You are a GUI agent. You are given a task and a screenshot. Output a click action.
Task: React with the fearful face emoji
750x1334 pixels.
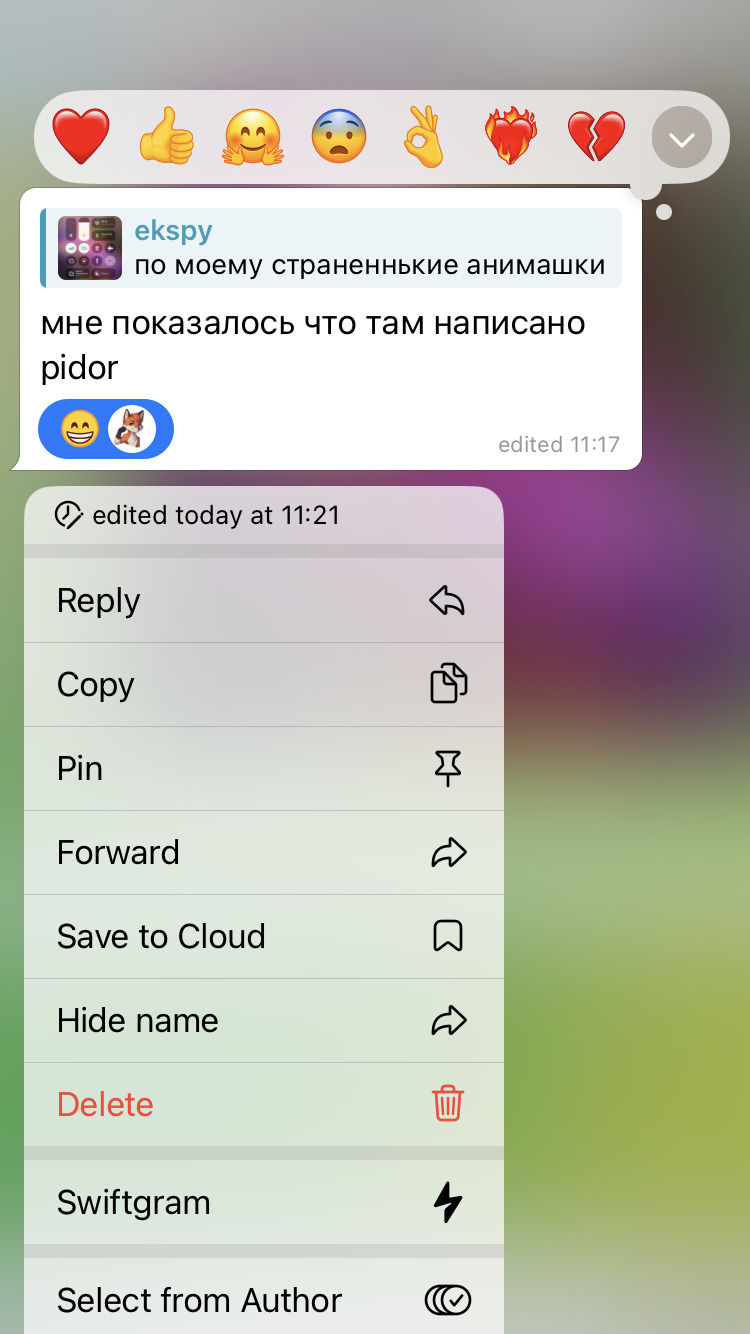[338, 137]
